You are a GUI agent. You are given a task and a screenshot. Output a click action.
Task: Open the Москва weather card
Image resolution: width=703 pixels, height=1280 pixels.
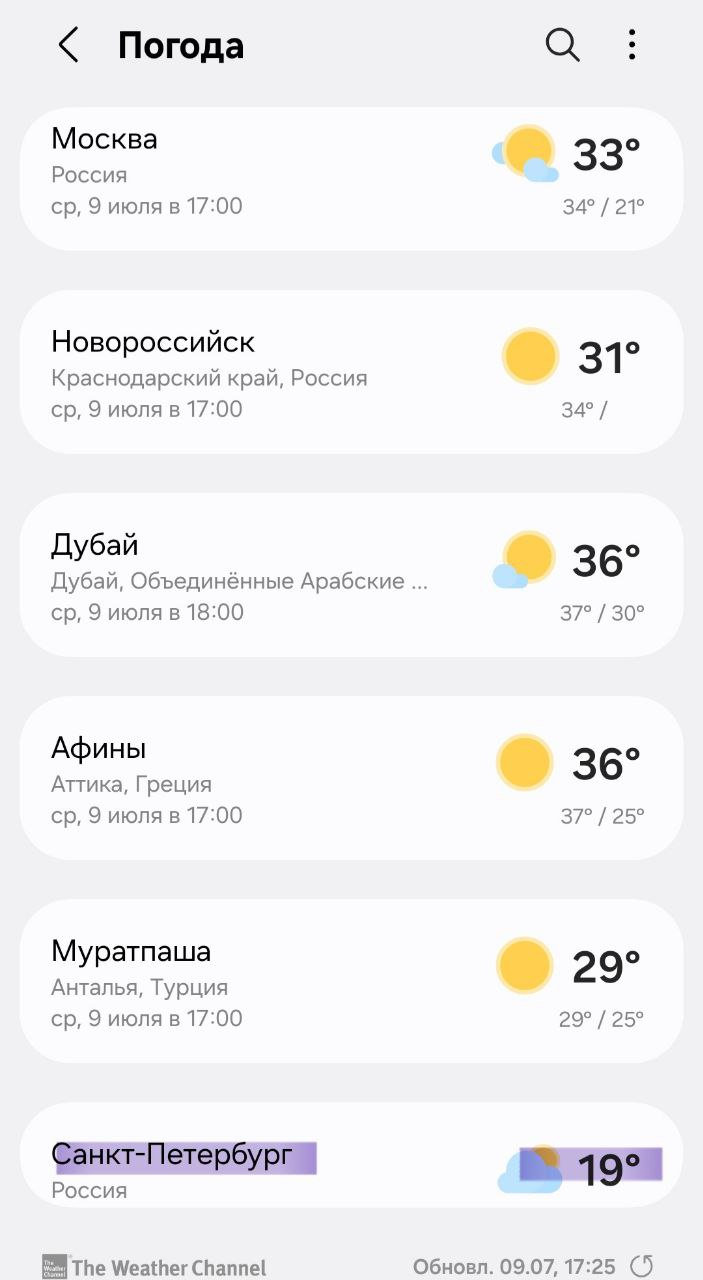(x=351, y=178)
